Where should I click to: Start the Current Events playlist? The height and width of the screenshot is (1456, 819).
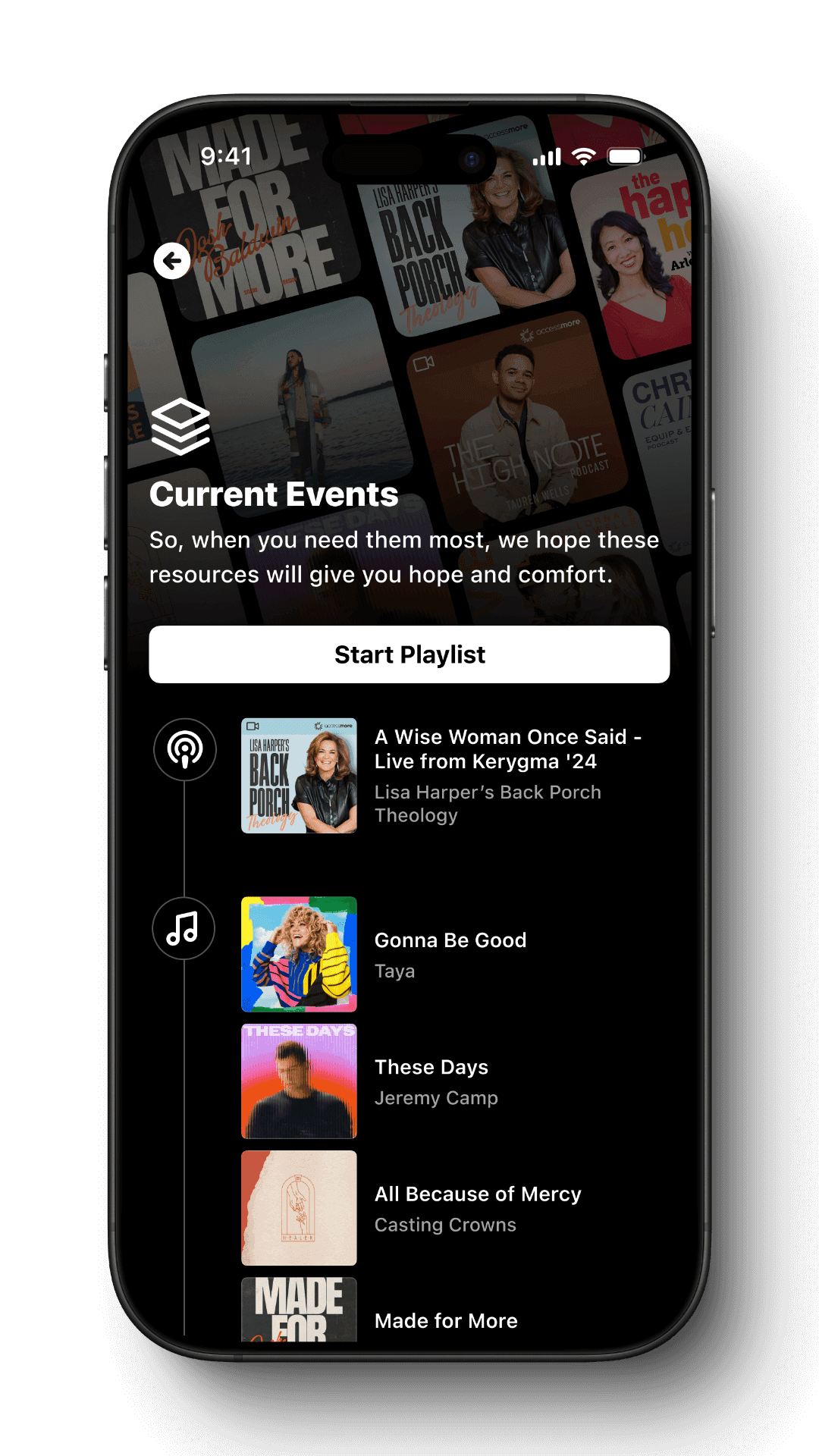(409, 654)
